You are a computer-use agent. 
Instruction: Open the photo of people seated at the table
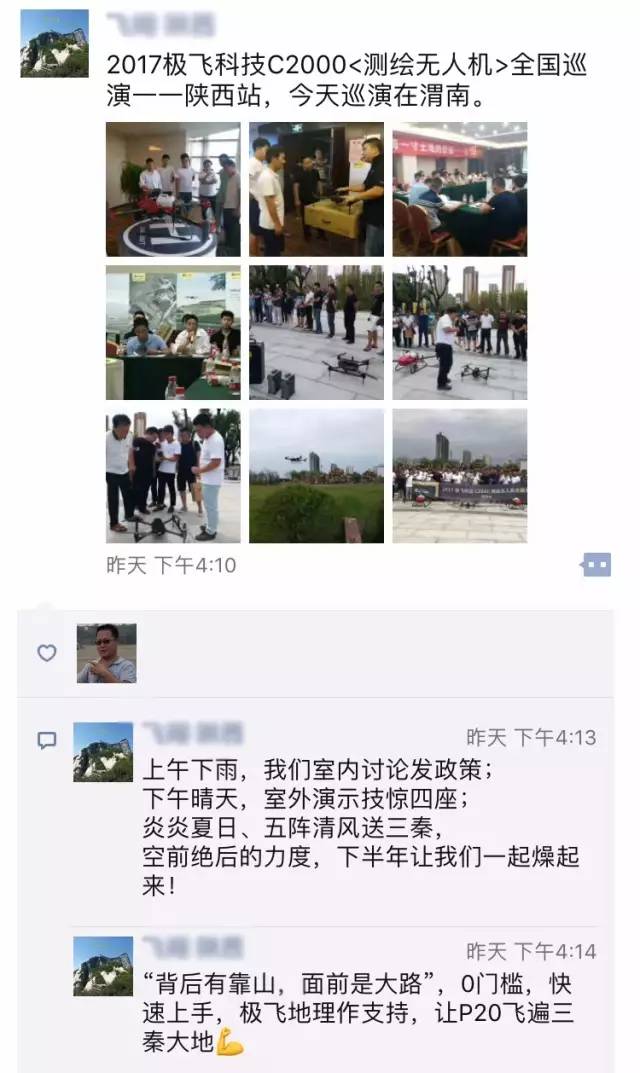(173, 332)
